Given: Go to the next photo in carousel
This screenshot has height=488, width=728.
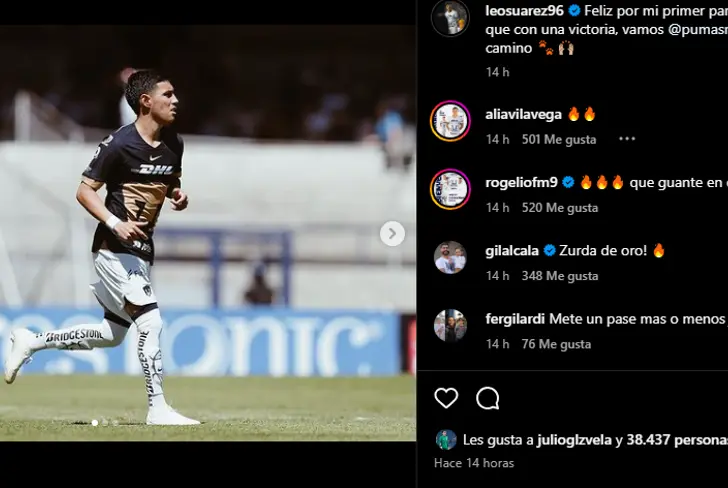Looking at the screenshot, I should 392,233.
